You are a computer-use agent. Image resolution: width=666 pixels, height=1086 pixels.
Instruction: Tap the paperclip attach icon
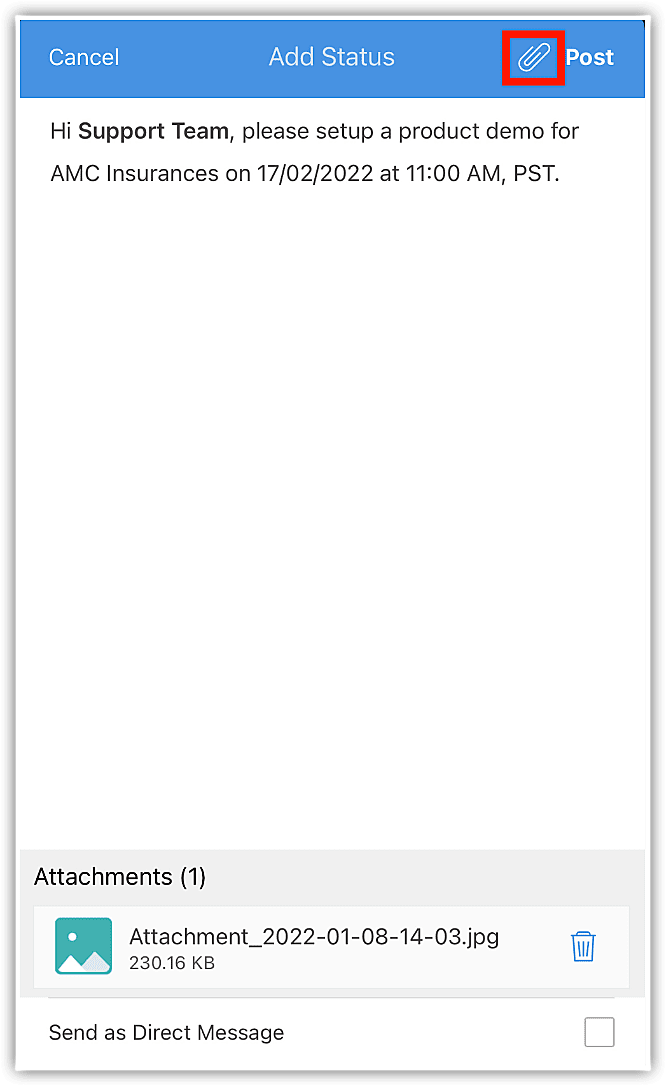tap(533, 58)
